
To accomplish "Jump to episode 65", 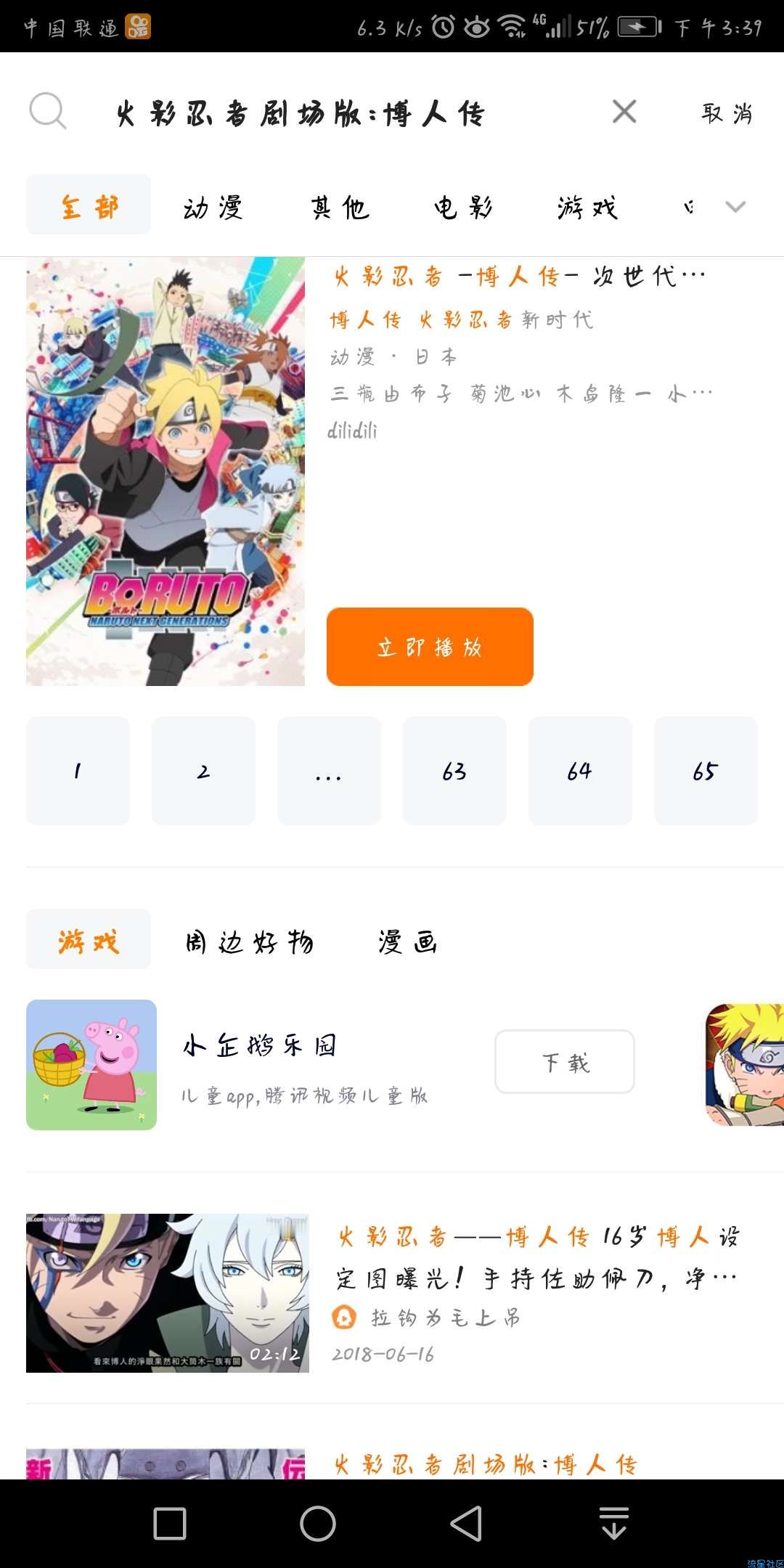I will pos(706,771).
